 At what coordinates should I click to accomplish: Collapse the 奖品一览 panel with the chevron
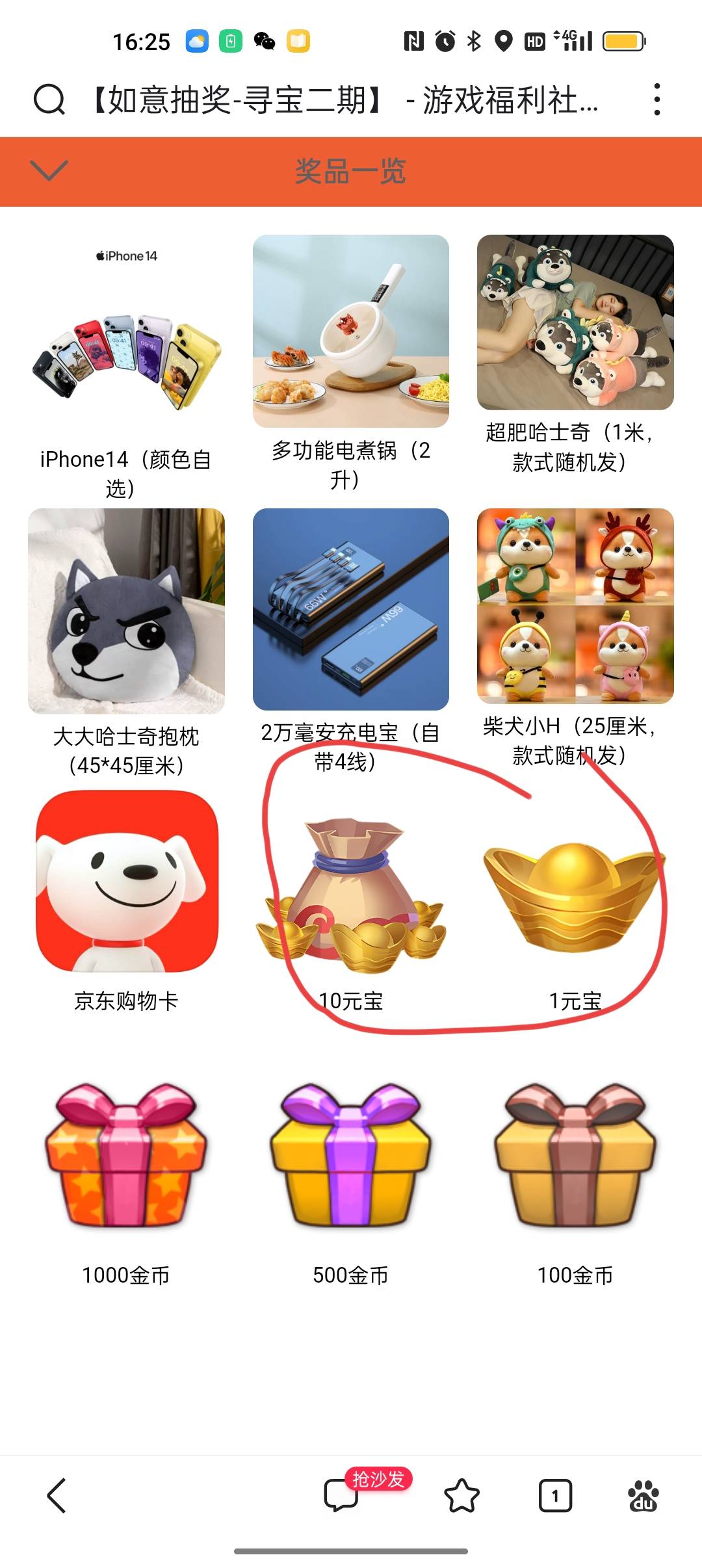tap(49, 170)
